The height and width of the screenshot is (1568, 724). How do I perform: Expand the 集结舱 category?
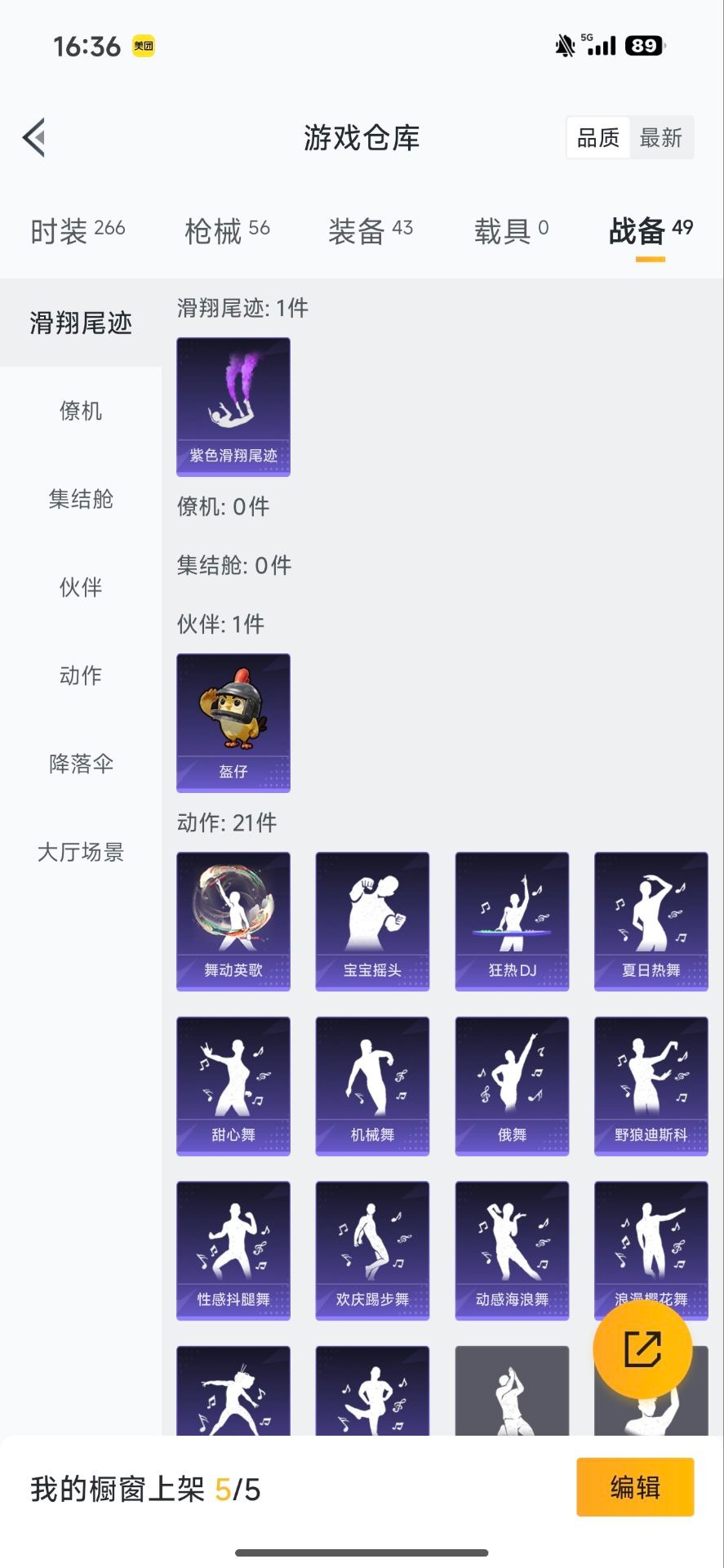point(81,499)
